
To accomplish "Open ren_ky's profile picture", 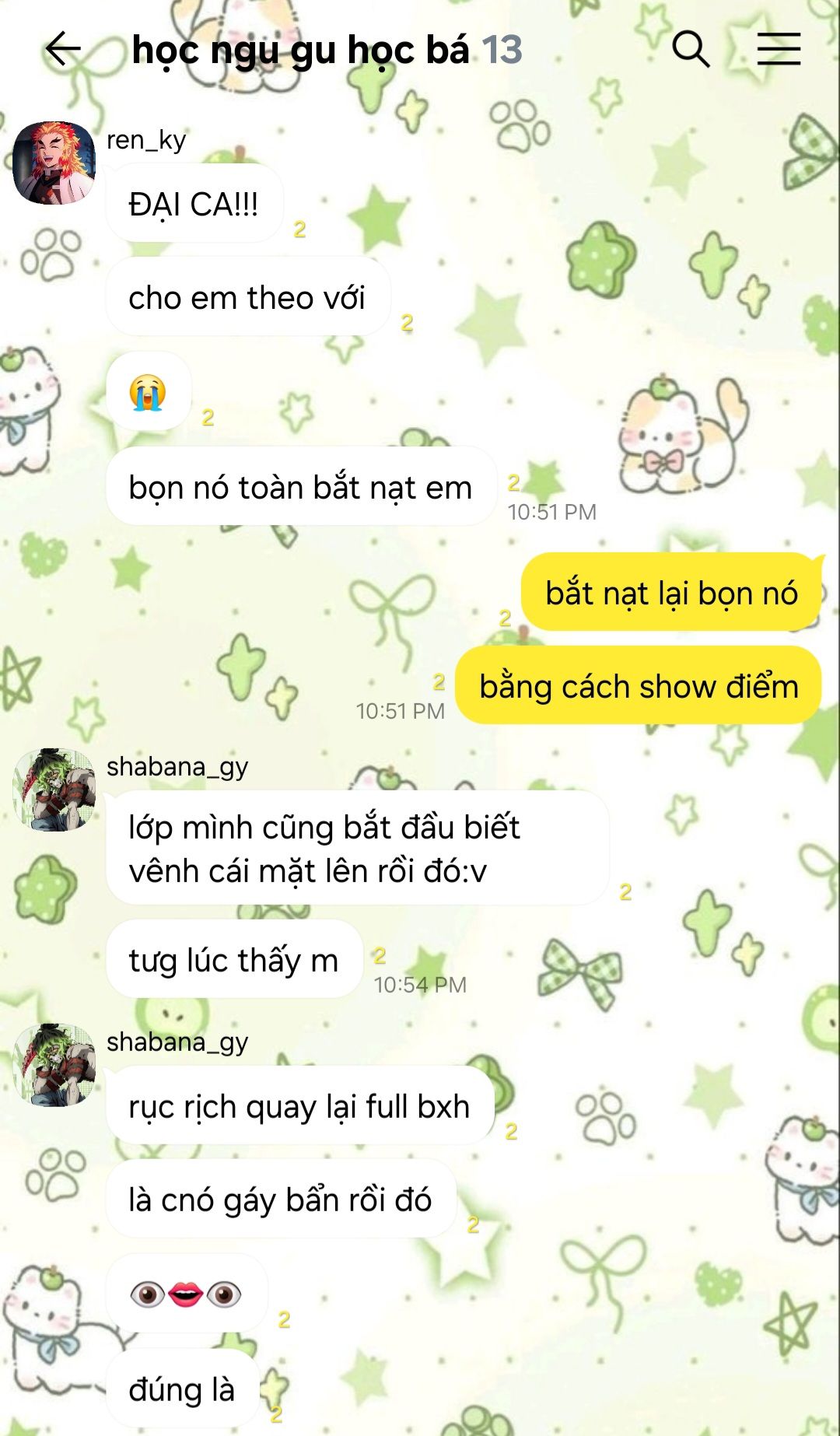I will click(x=54, y=163).
